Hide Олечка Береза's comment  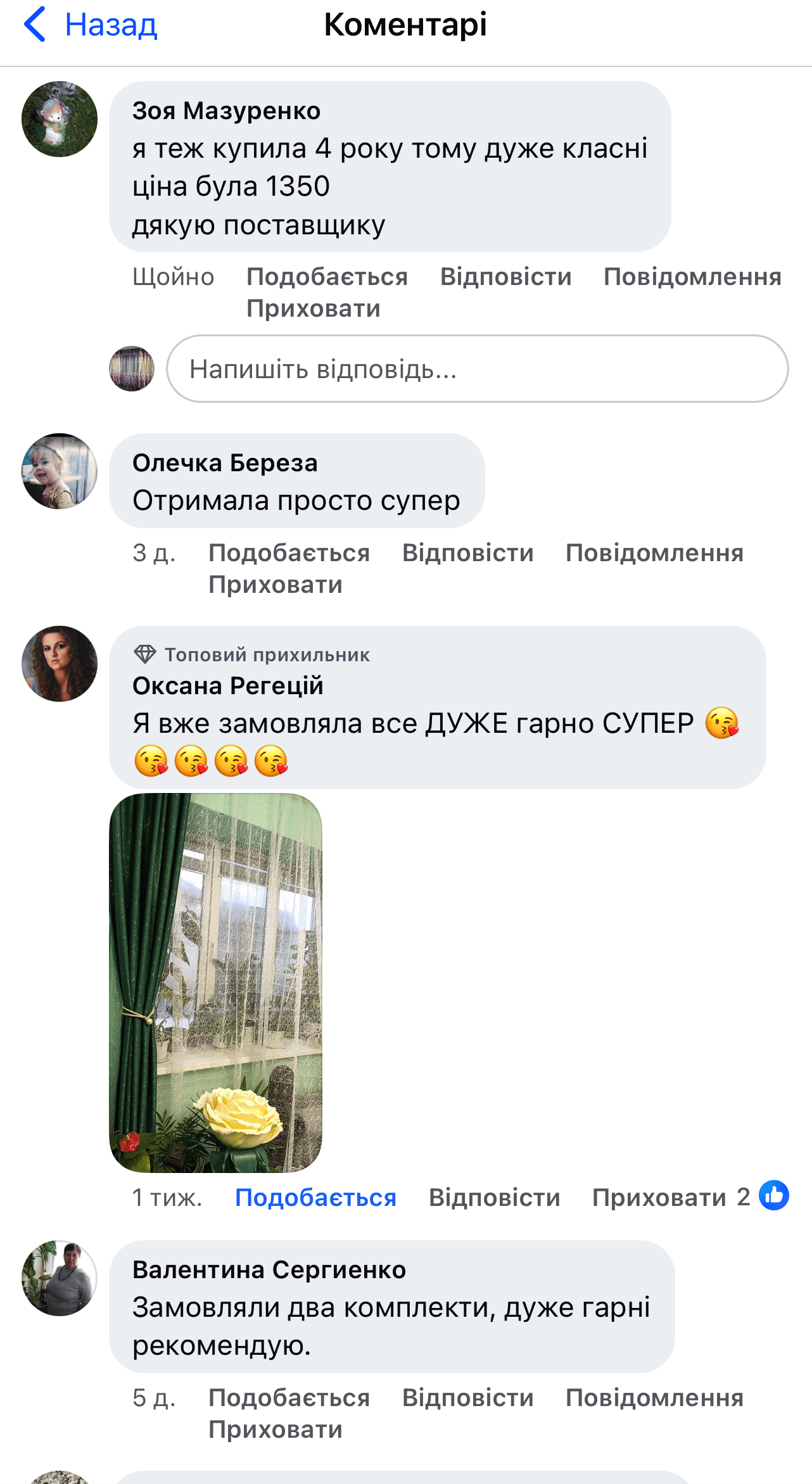275,585
